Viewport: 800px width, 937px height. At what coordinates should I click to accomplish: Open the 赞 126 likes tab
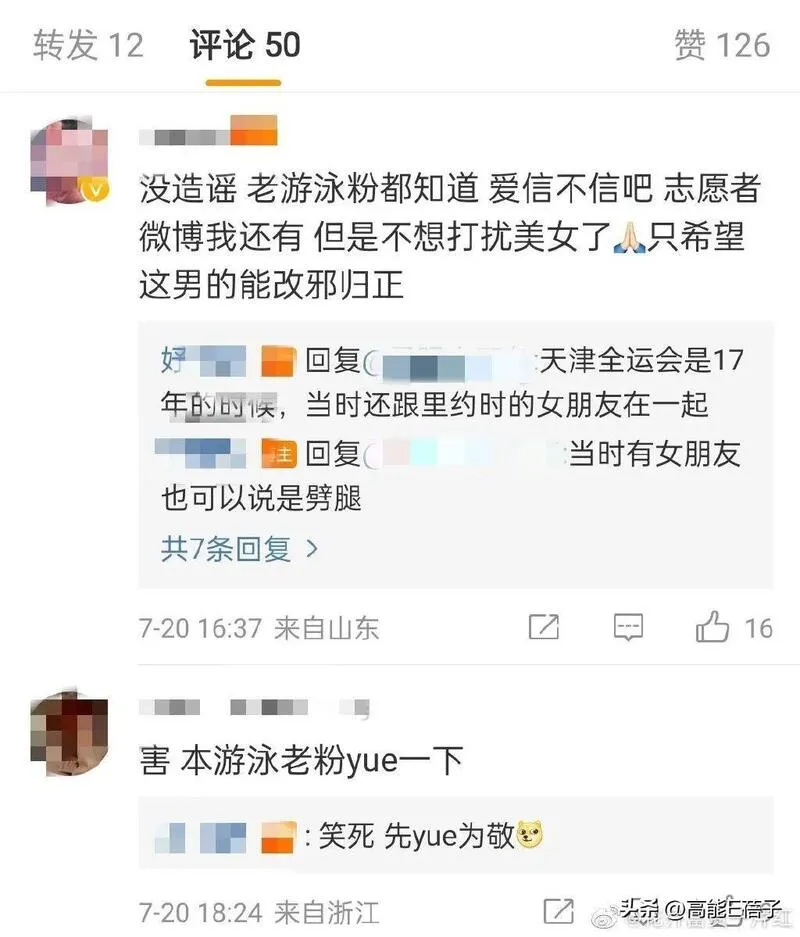[721, 45]
